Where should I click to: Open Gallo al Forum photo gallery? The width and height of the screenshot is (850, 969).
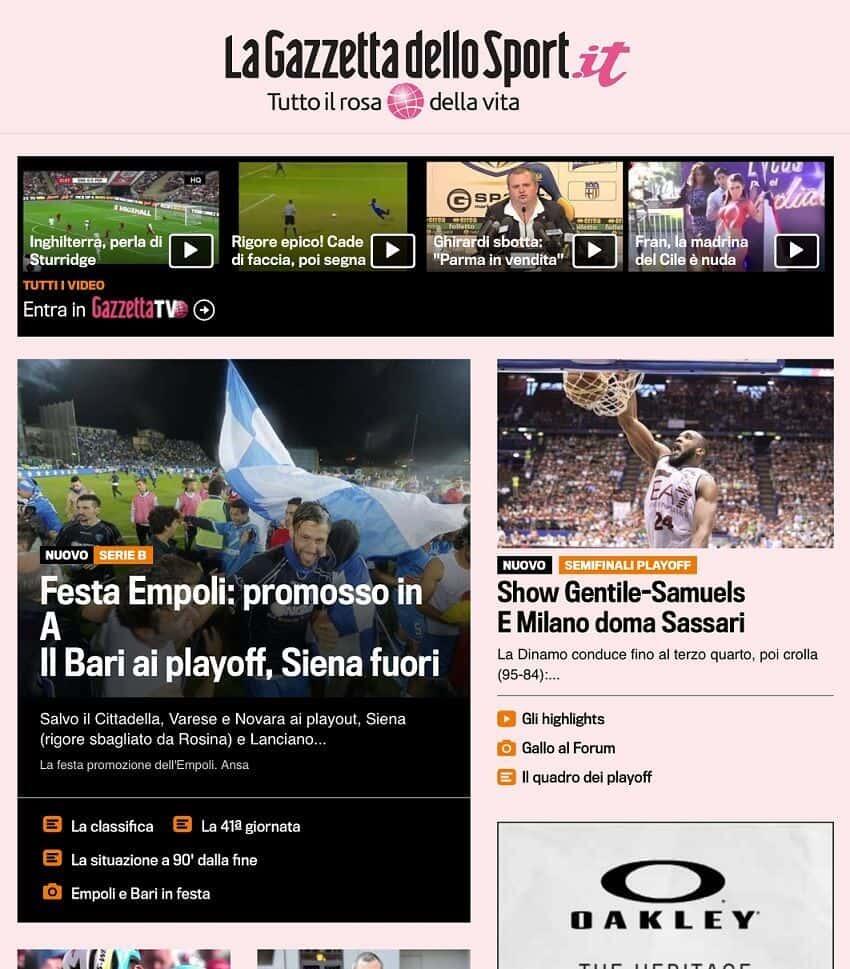click(x=567, y=747)
